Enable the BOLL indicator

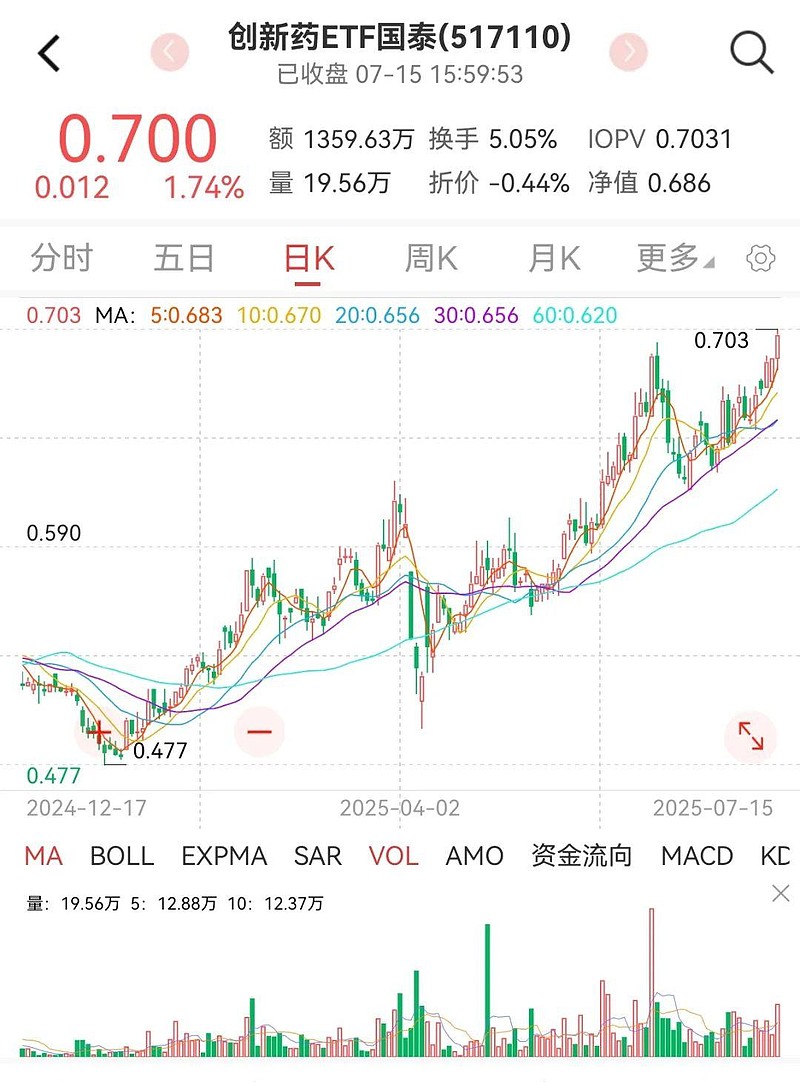(x=120, y=857)
